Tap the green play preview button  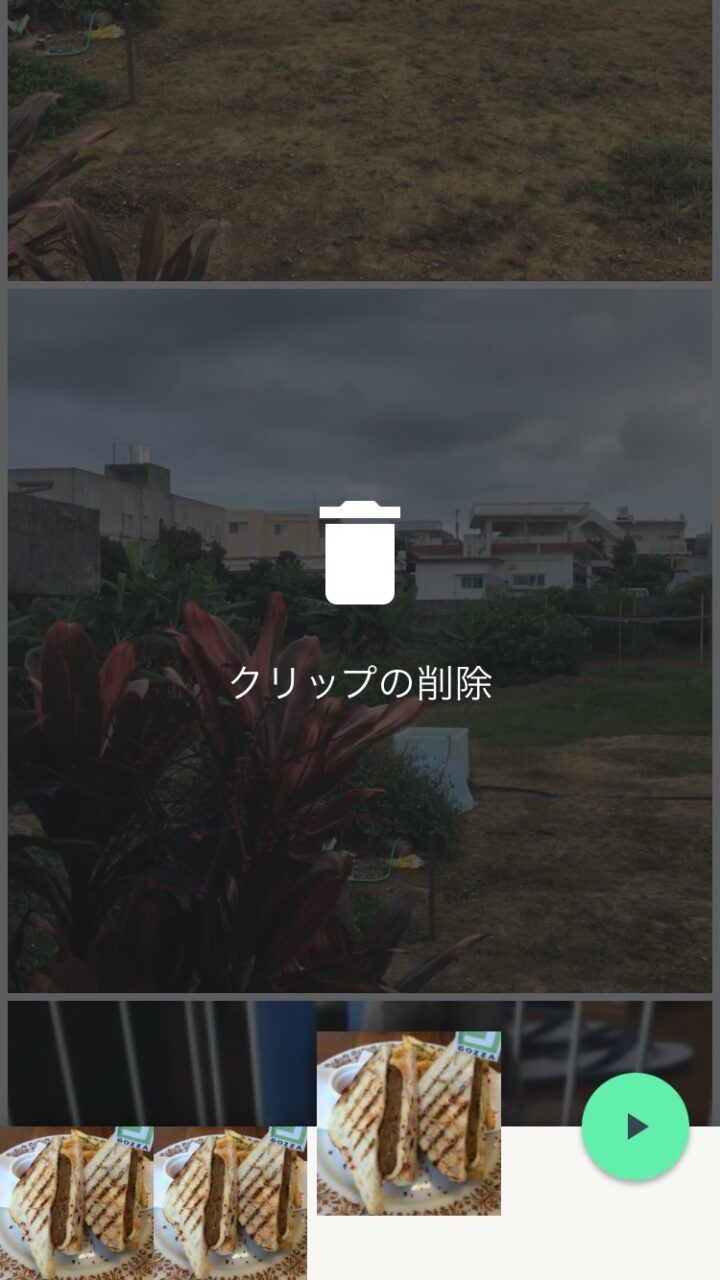pos(635,1127)
